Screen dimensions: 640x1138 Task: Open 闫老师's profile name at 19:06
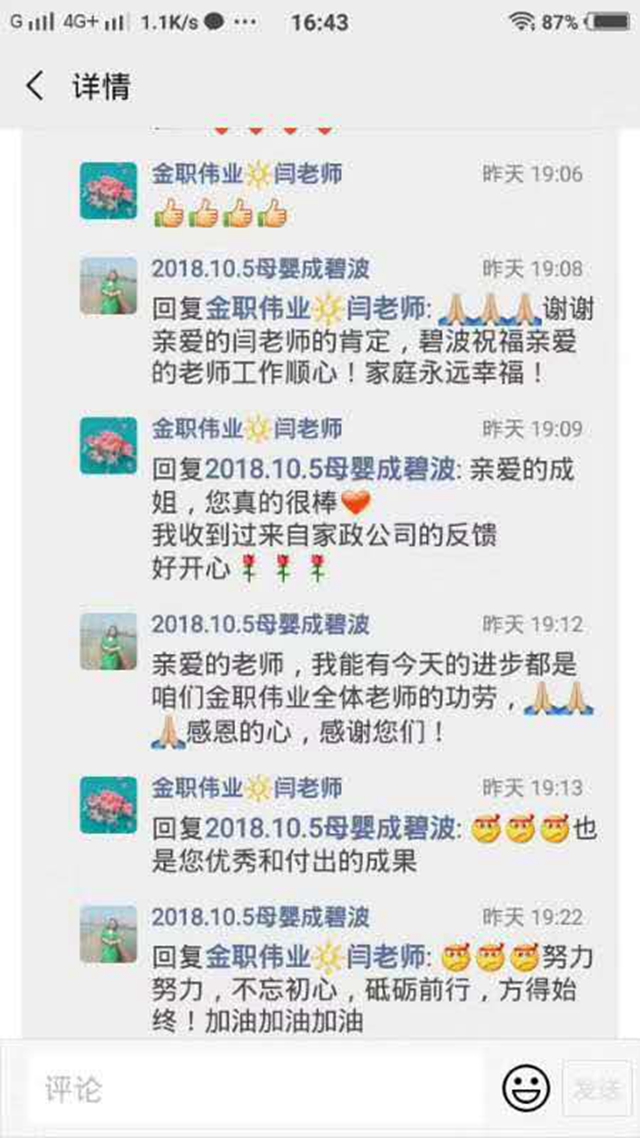tap(246, 174)
